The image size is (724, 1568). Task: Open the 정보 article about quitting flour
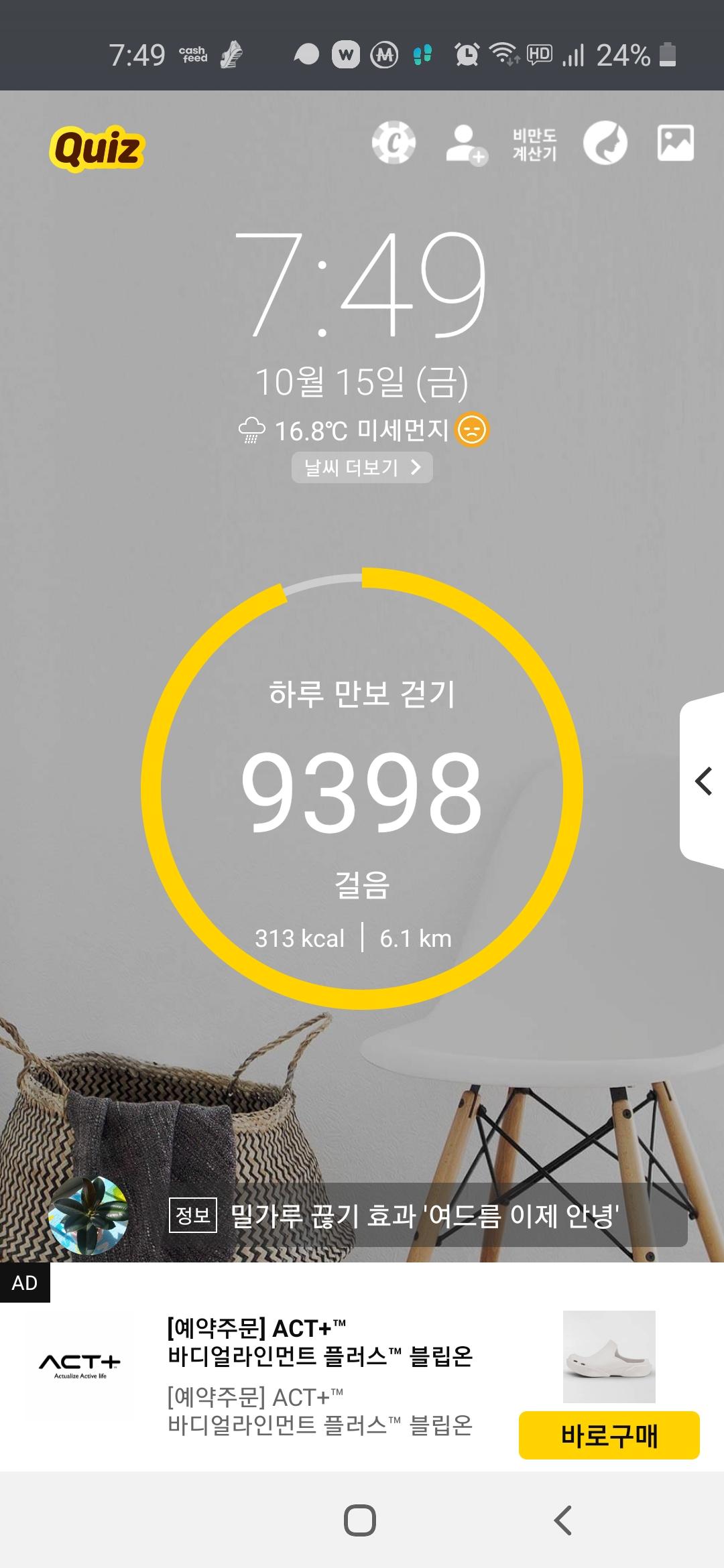[424, 1215]
